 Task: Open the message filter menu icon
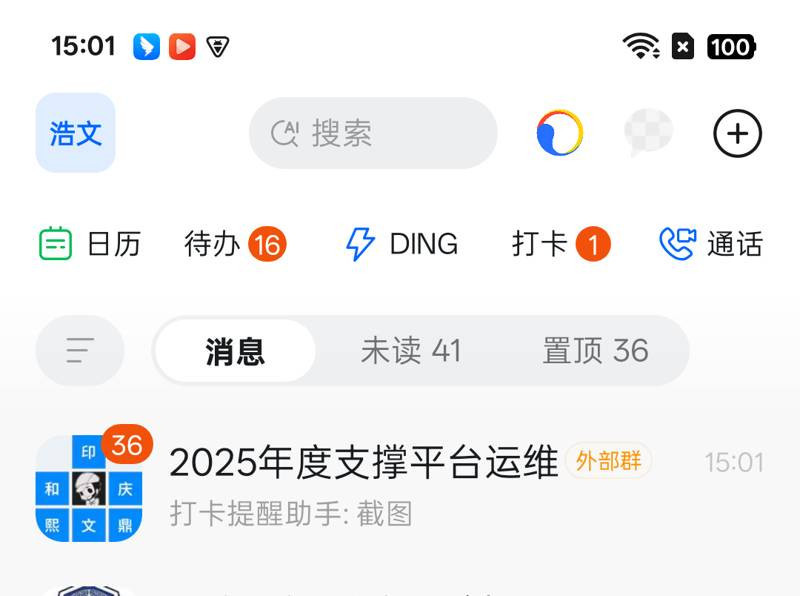point(80,350)
